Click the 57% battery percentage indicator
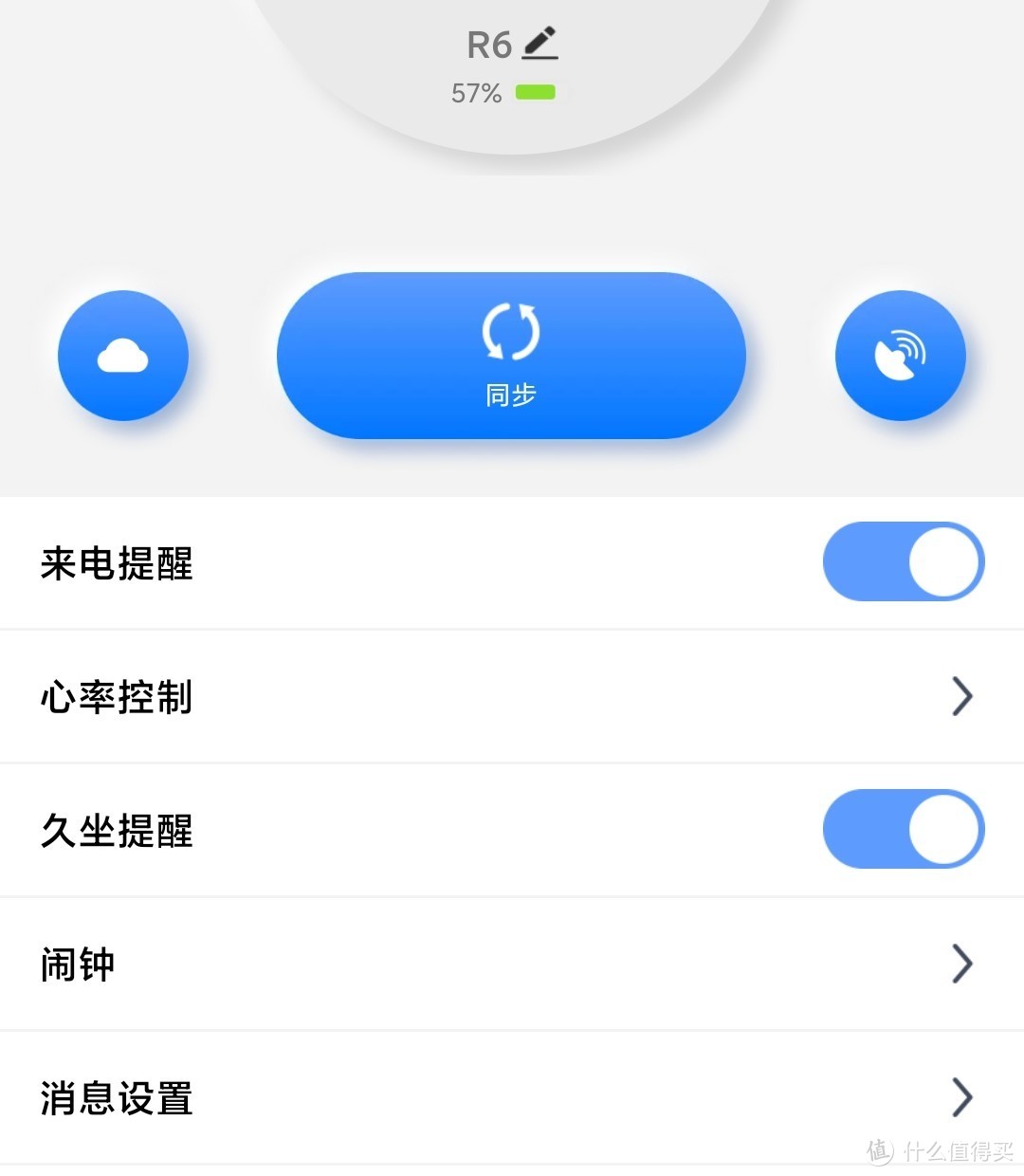1024x1176 pixels. coord(475,92)
